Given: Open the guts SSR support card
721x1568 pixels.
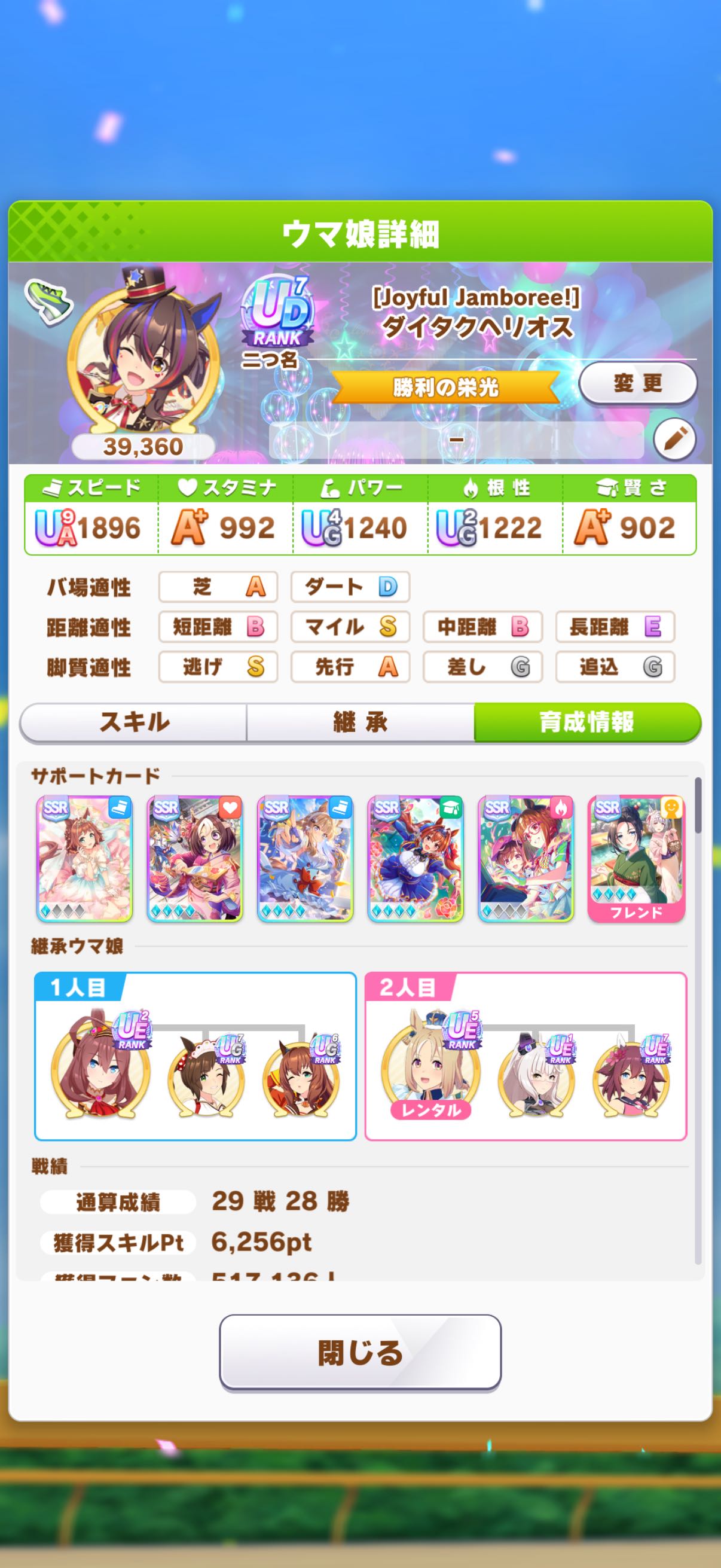Looking at the screenshot, I should pyautogui.click(x=526, y=858).
